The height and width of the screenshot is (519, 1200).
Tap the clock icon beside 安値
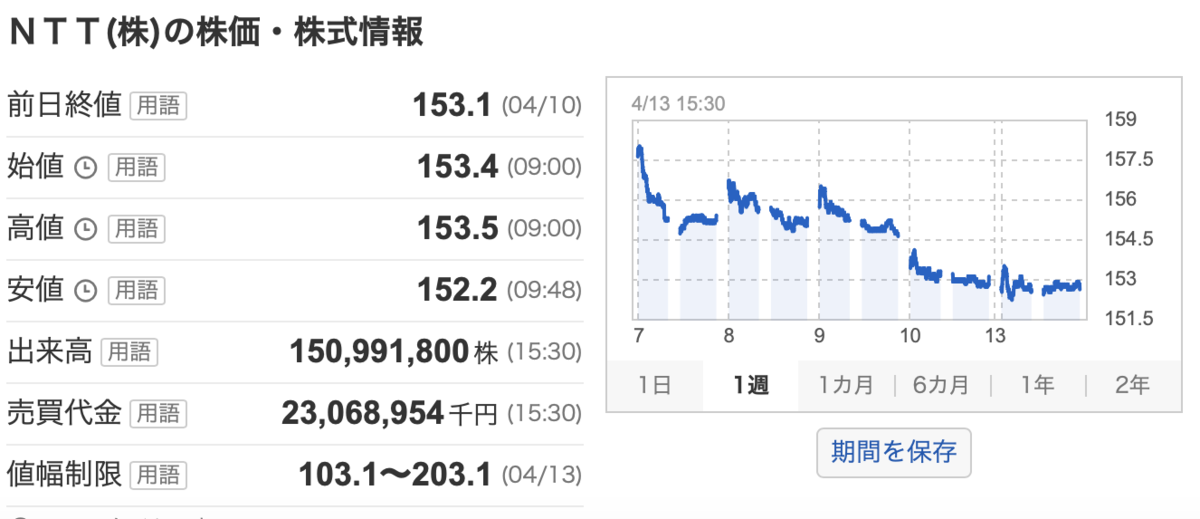point(86,291)
